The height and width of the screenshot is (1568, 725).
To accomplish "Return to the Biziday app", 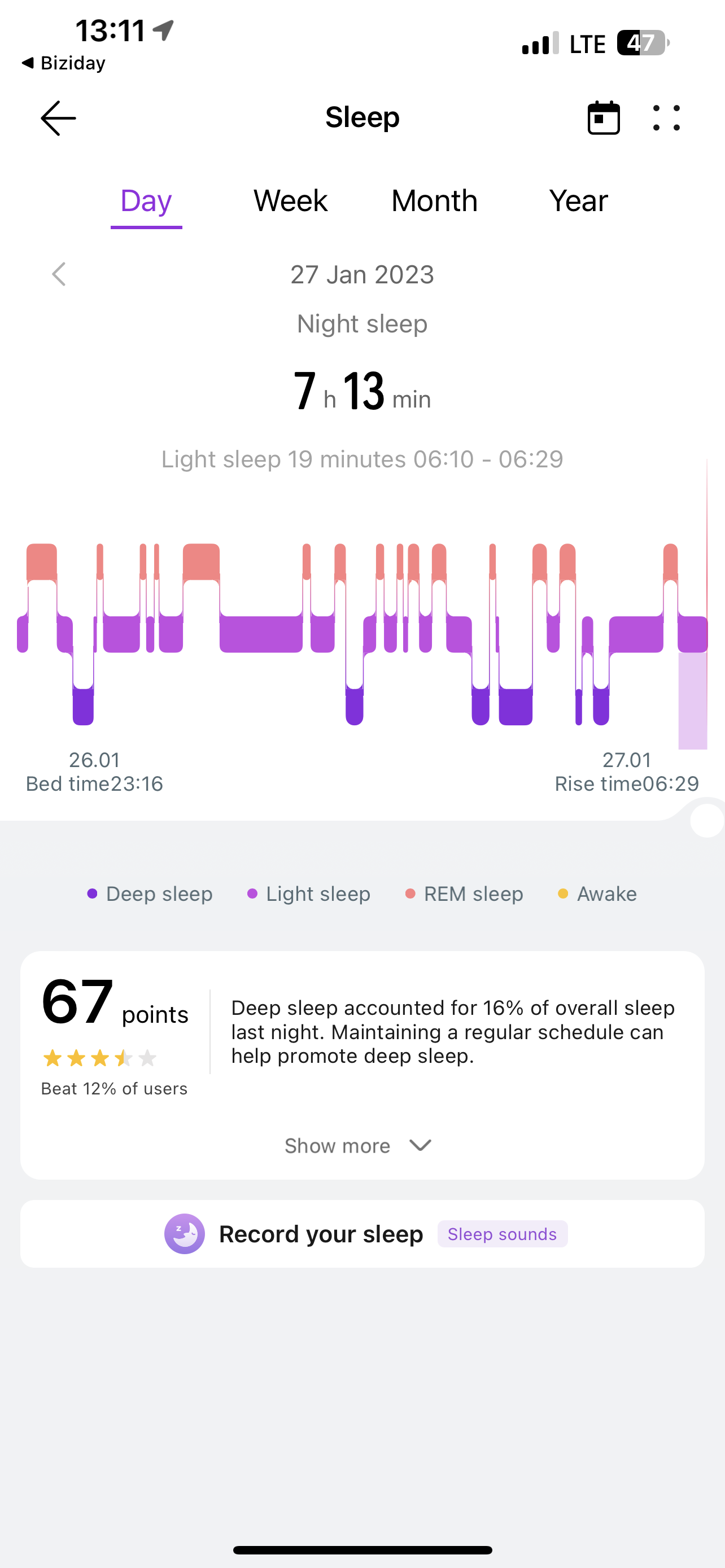I will [x=63, y=63].
